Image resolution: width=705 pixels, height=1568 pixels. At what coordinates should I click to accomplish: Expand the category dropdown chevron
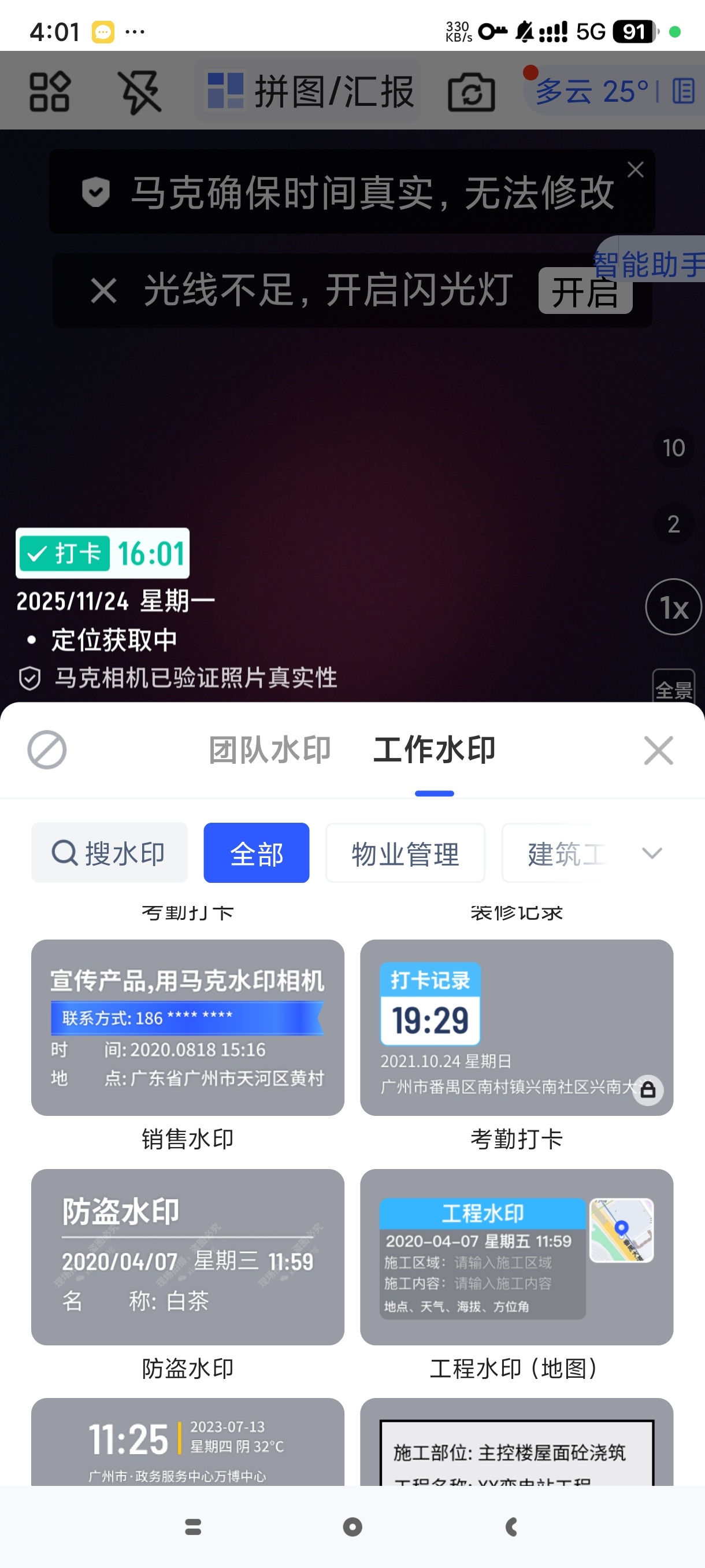click(651, 853)
